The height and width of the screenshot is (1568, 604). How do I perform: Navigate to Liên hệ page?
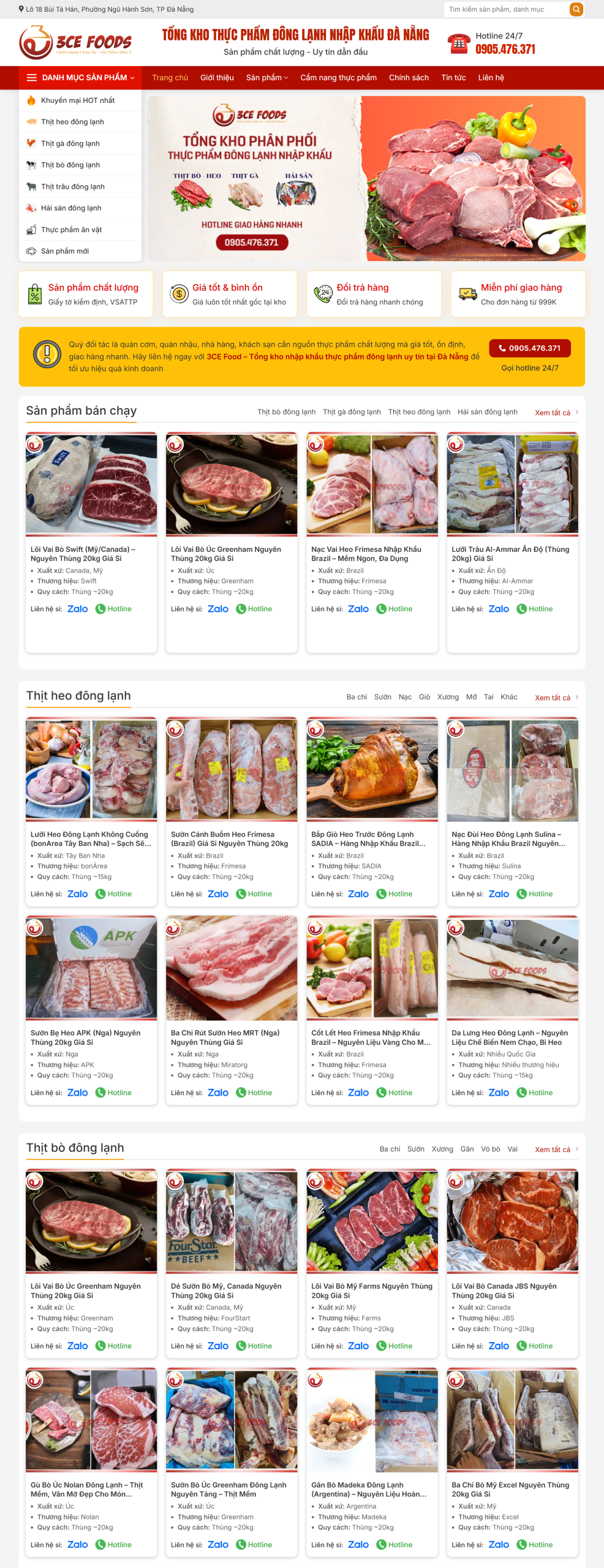point(491,78)
